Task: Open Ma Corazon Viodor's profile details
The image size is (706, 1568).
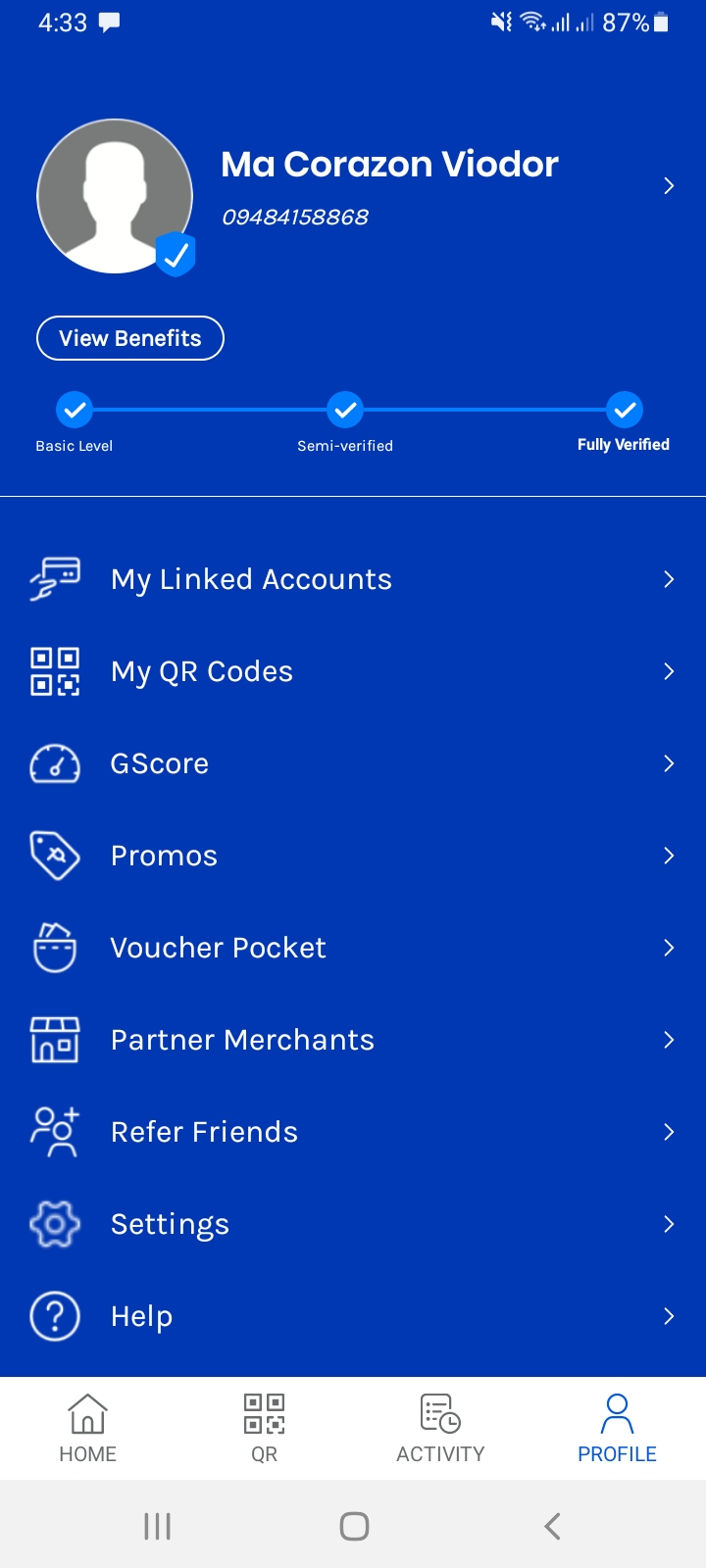Action: pos(668,186)
